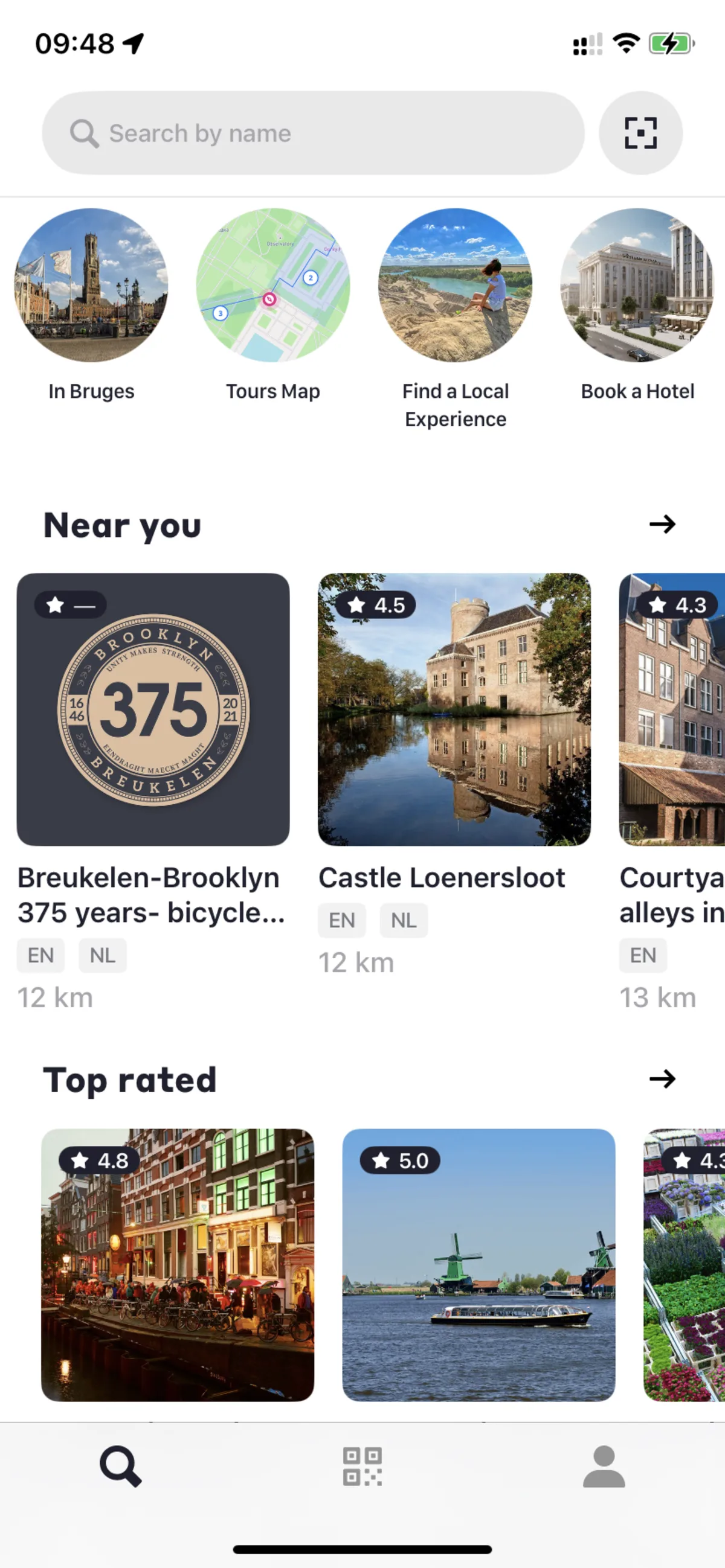The image size is (725, 1568).
Task: Switch to the search tab in bottom bar
Action: pos(121,1467)
